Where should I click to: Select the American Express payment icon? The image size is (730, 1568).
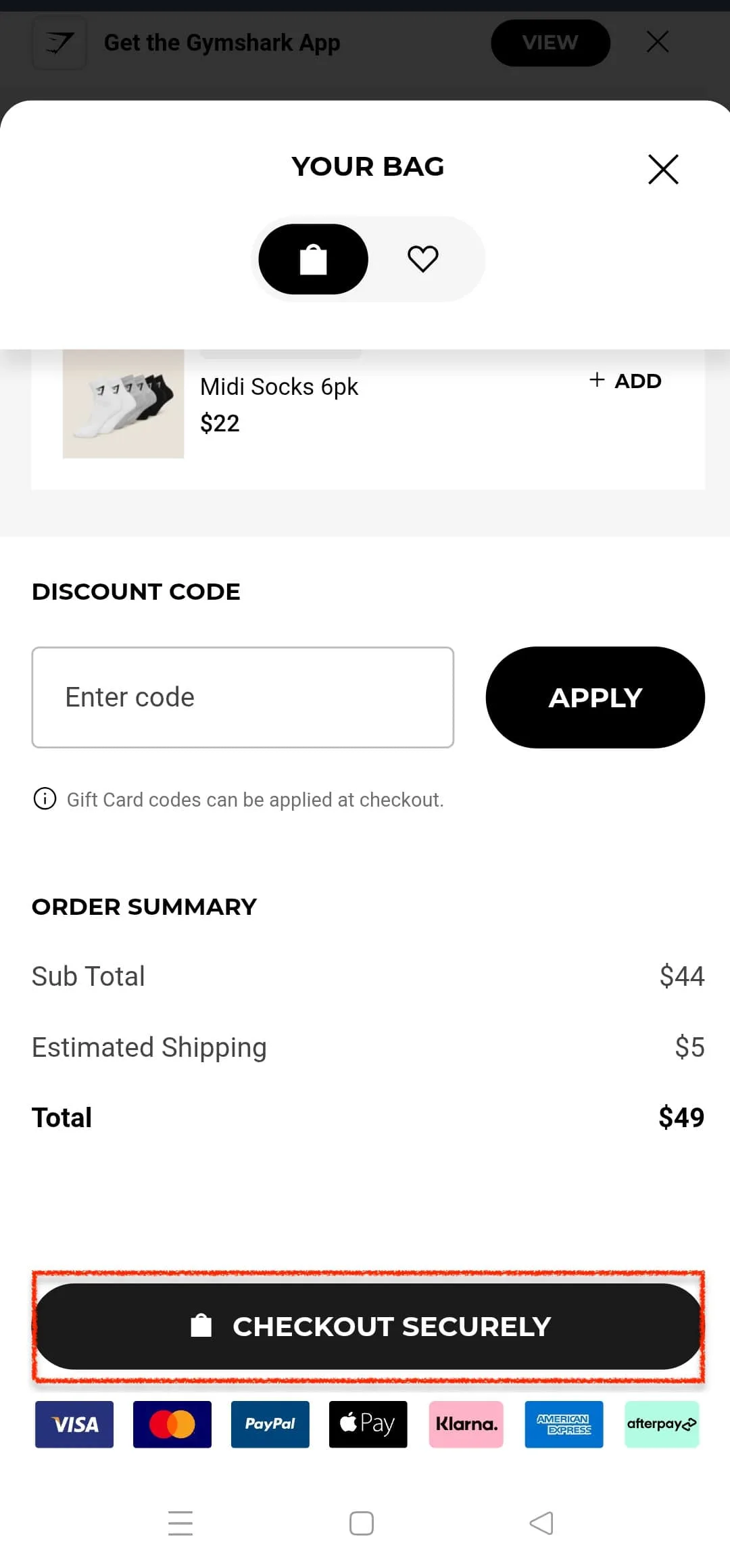pyautogui.click(x=564, y=1424)
